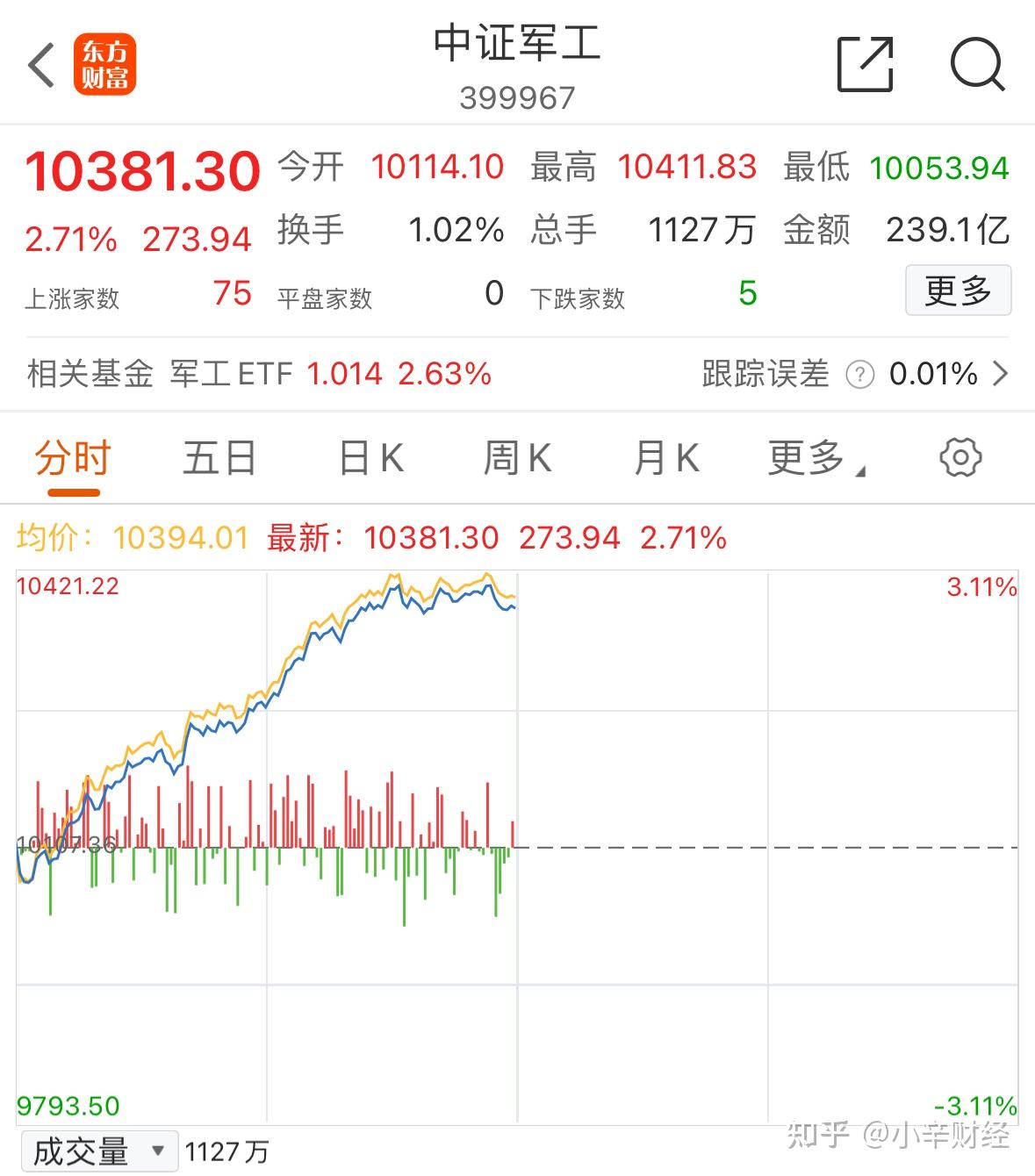Select the 周K weekly chart view
Viewport: 1035px width, 1176px height.
click(519, 456)
